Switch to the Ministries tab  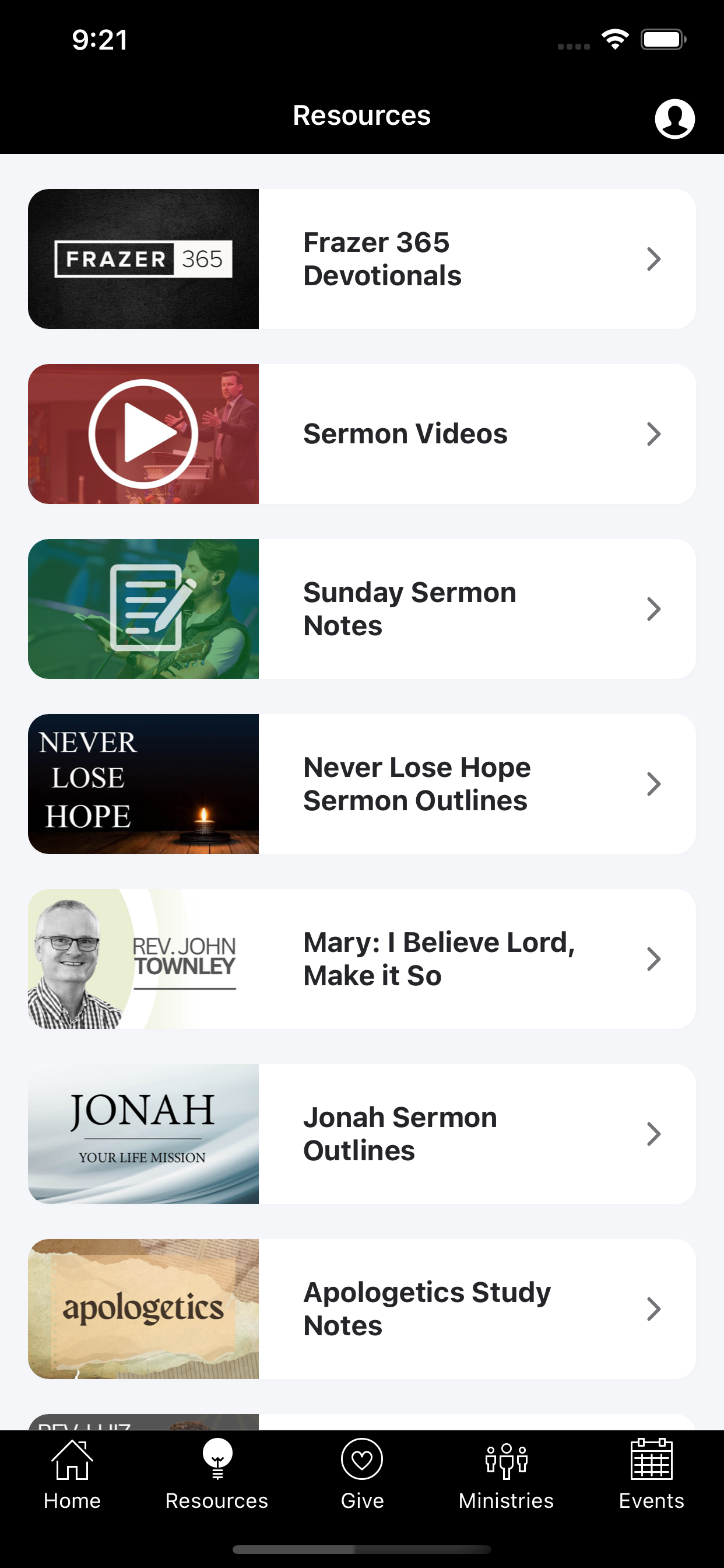pos(506,1474)
